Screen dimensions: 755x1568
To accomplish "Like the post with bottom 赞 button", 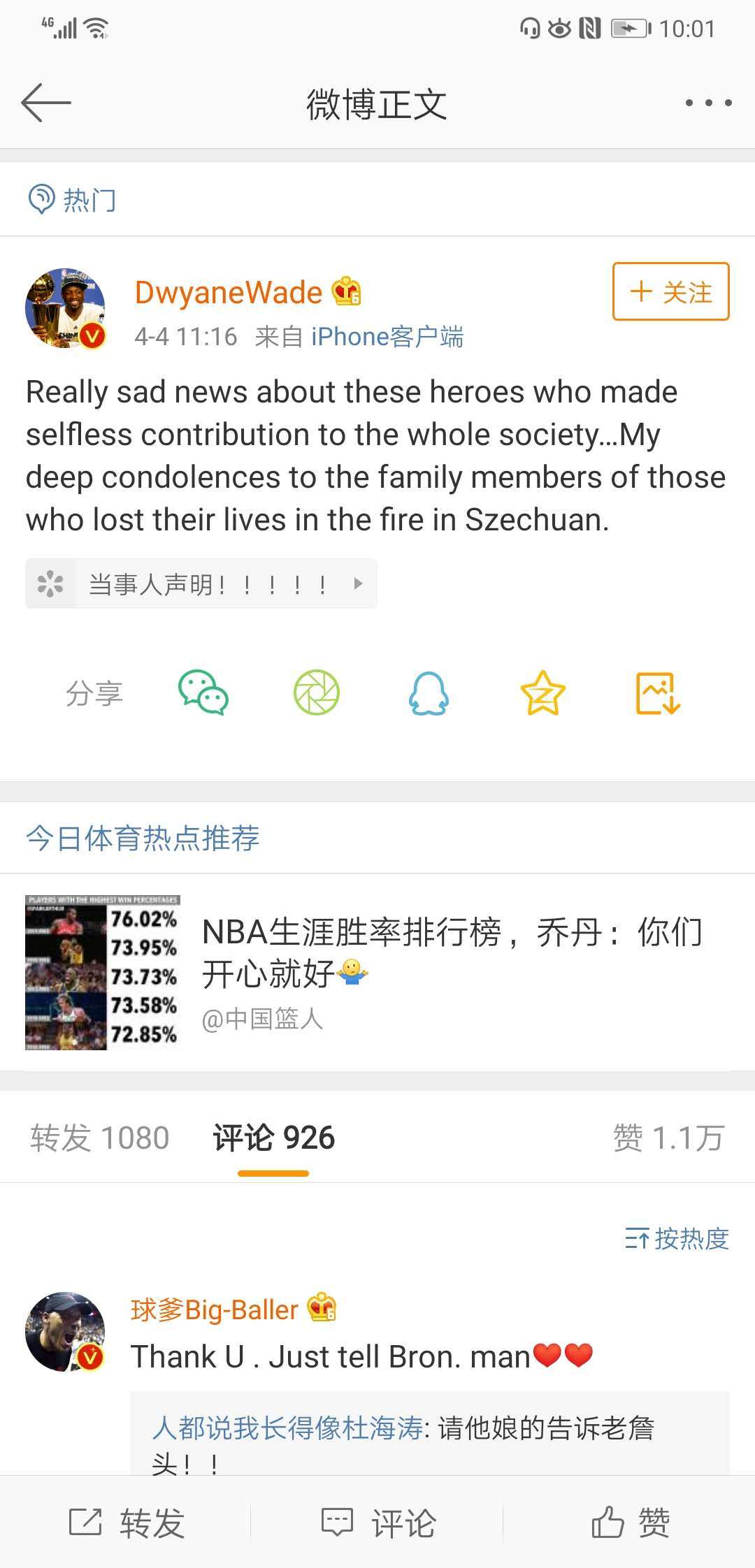I will (629, 1522).
